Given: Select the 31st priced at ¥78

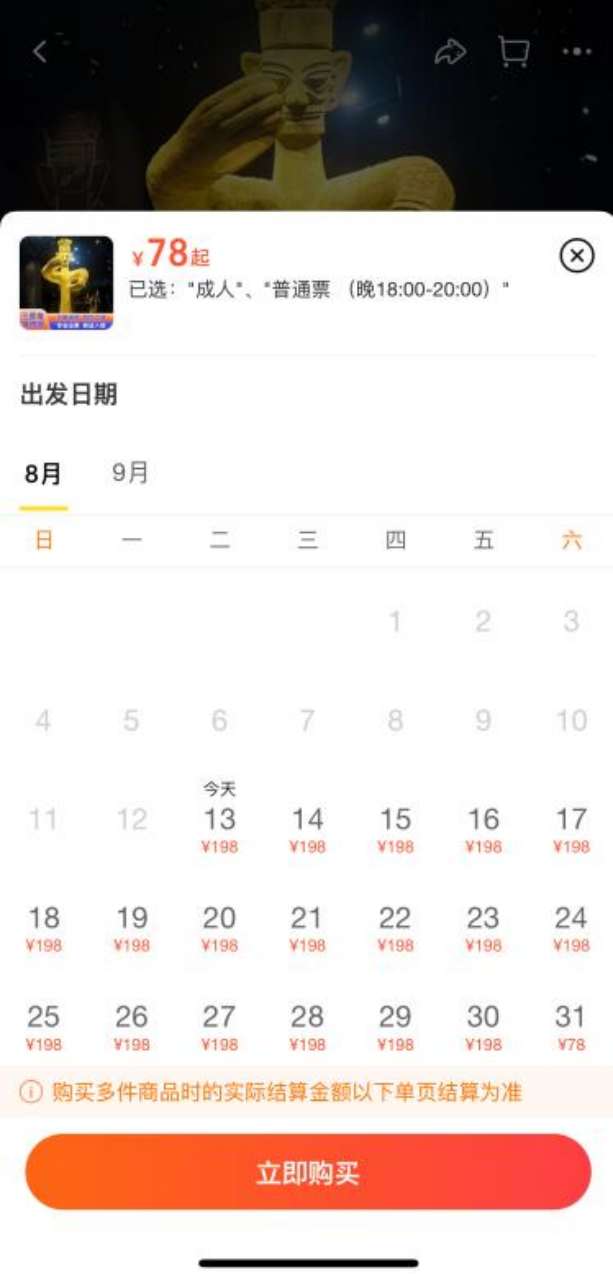Looking at the screenshot, I should 571,1025.
